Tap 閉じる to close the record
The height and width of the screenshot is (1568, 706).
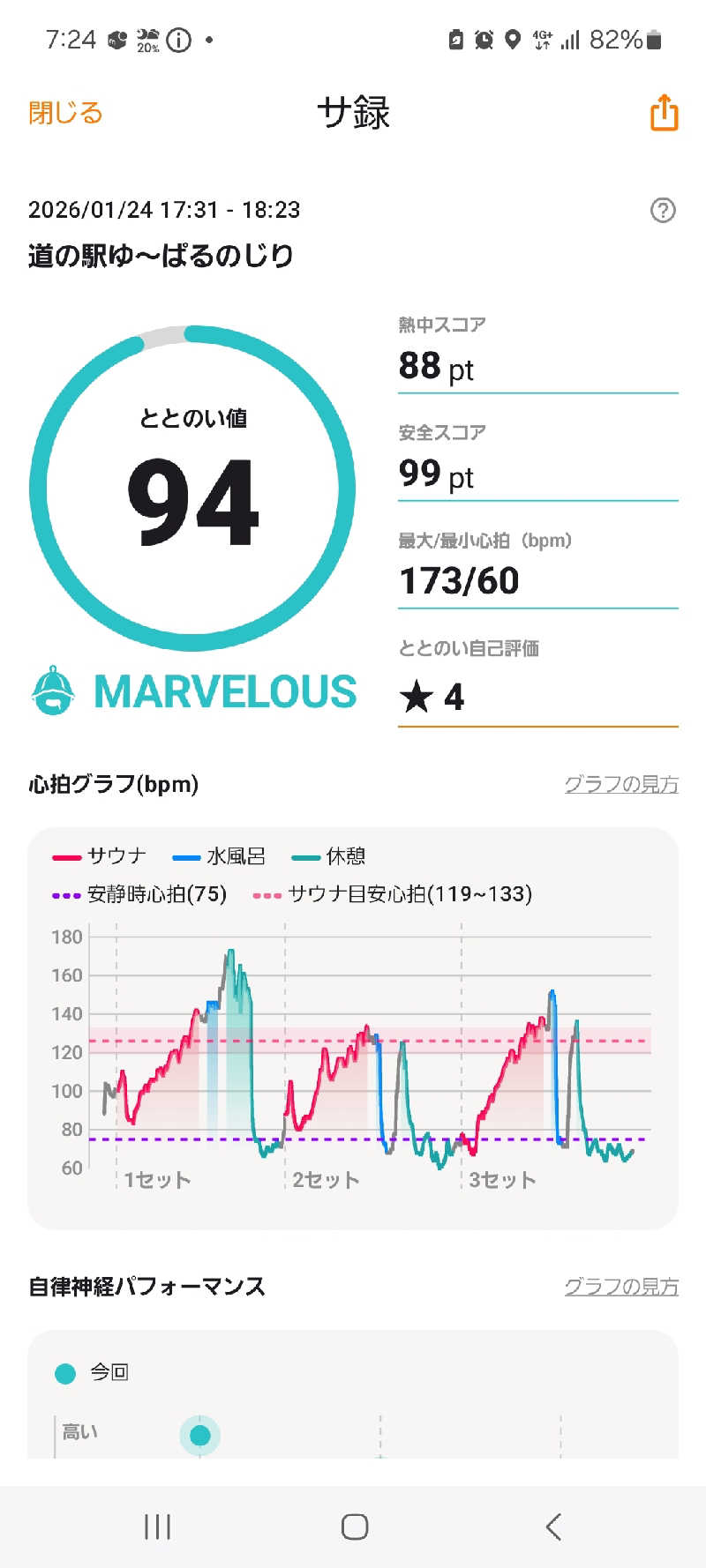(65, 113)
